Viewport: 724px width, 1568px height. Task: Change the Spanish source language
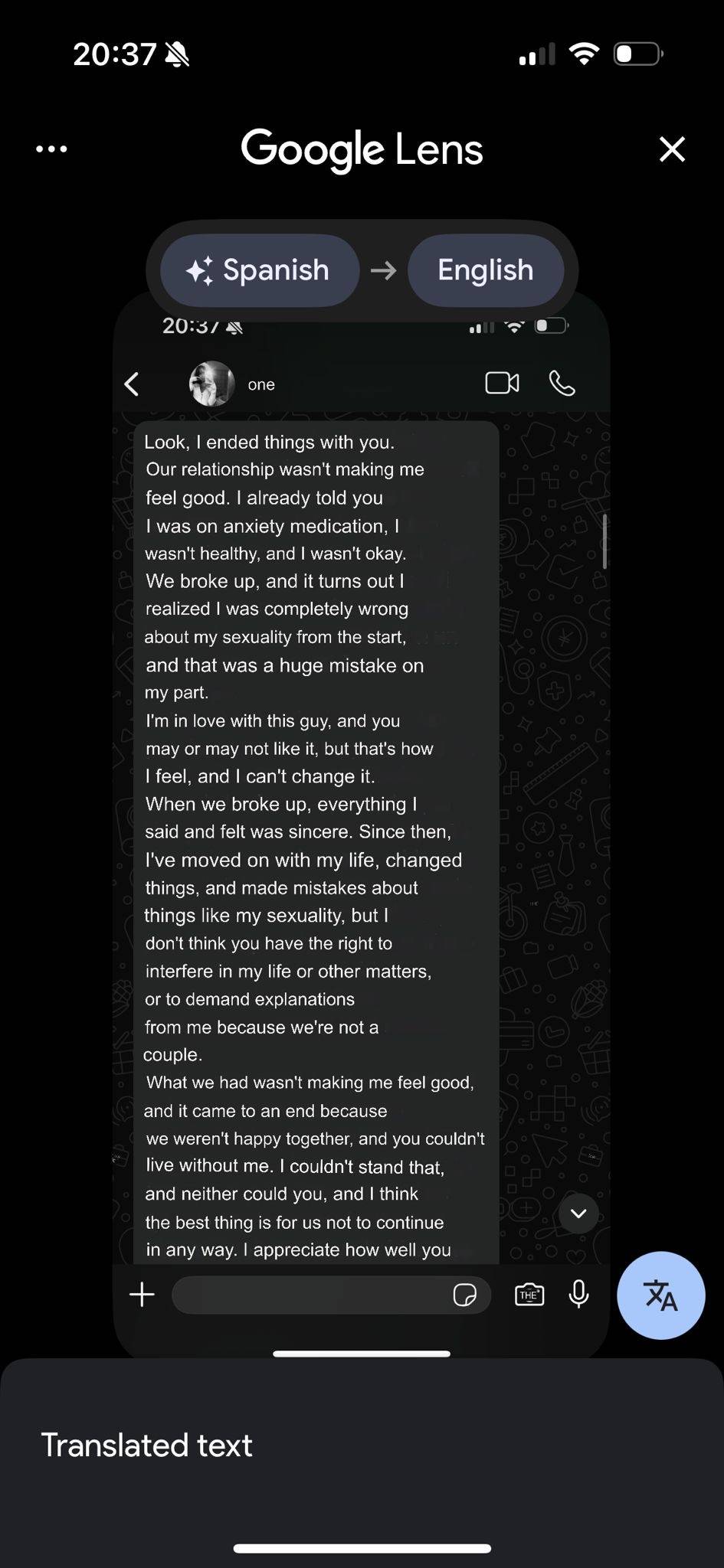click(x=260, y=270)
